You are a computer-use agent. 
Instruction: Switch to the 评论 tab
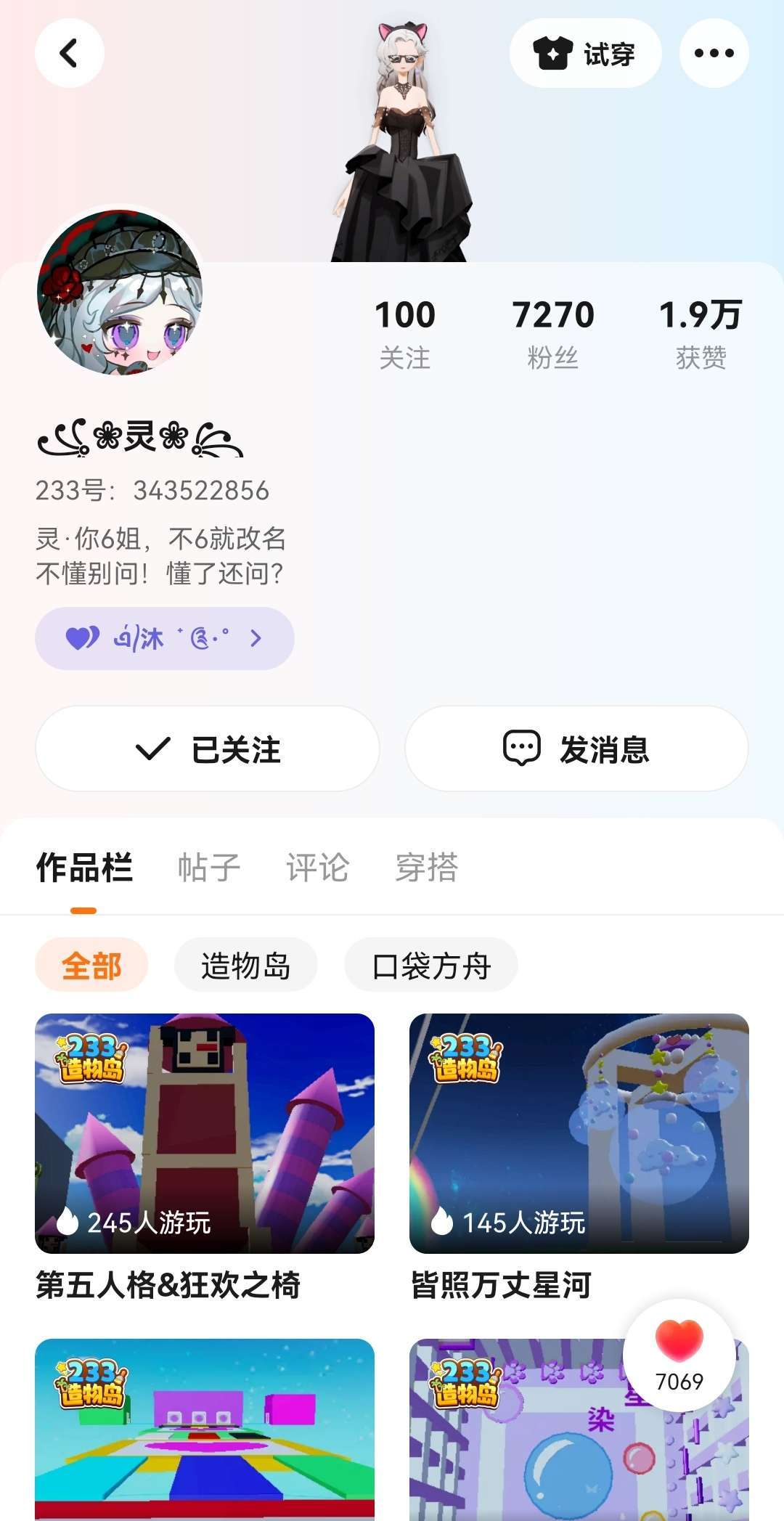(317, 868)
